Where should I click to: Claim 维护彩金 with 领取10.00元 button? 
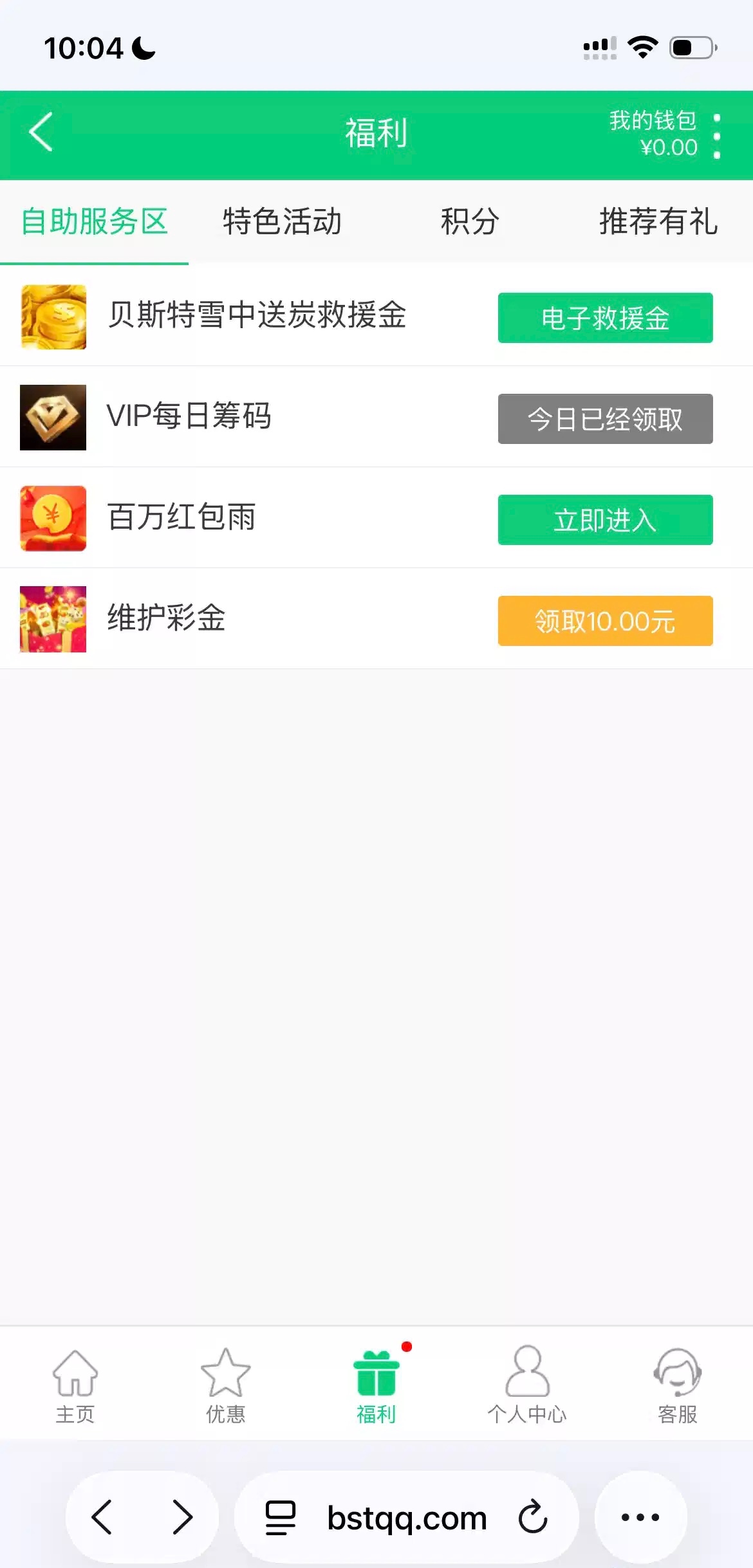click(605, 621)
